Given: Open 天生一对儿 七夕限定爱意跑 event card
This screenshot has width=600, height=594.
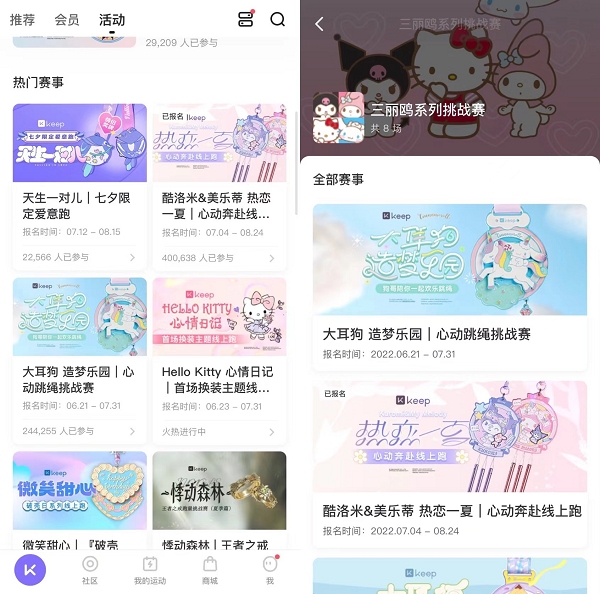Looking at the screenshot, I should pos(80,185).
